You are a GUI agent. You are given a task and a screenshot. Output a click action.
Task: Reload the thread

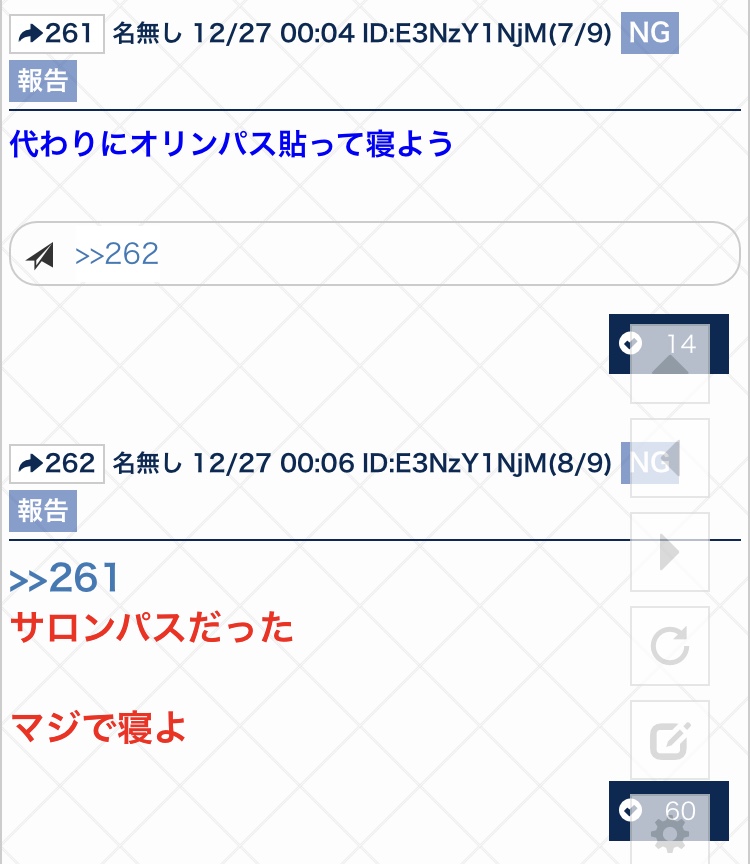[669, 647]
